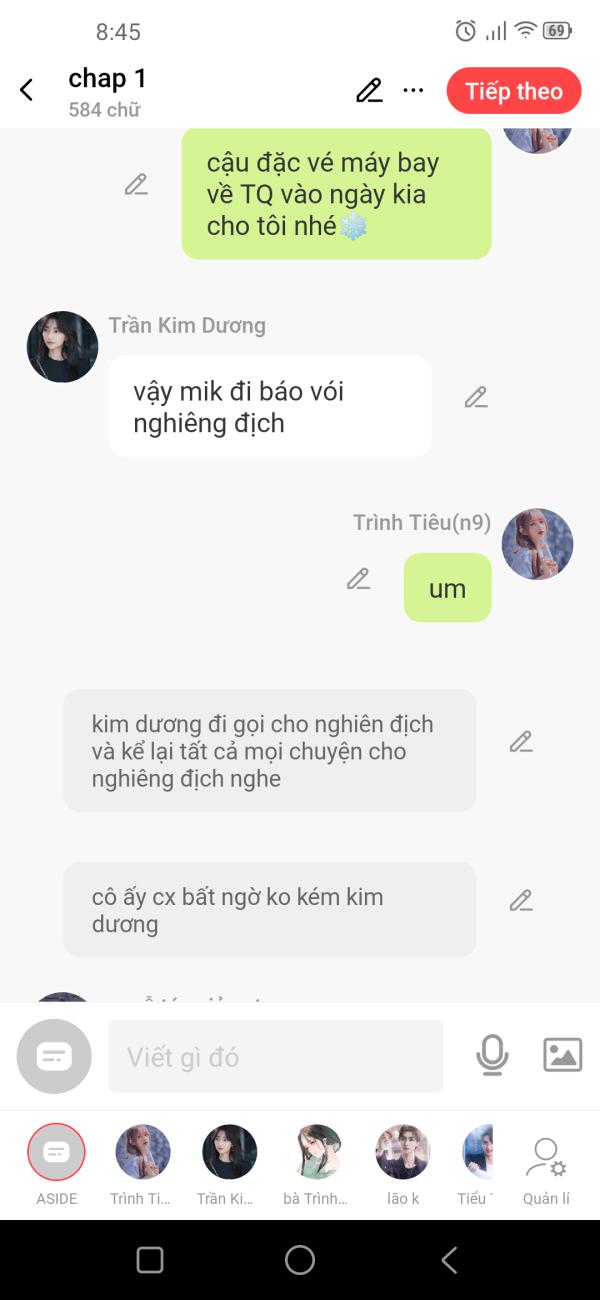Go back from chap 1
Image resolution: width=600 pixels, height=1300 pixels.
coord(27,91)
